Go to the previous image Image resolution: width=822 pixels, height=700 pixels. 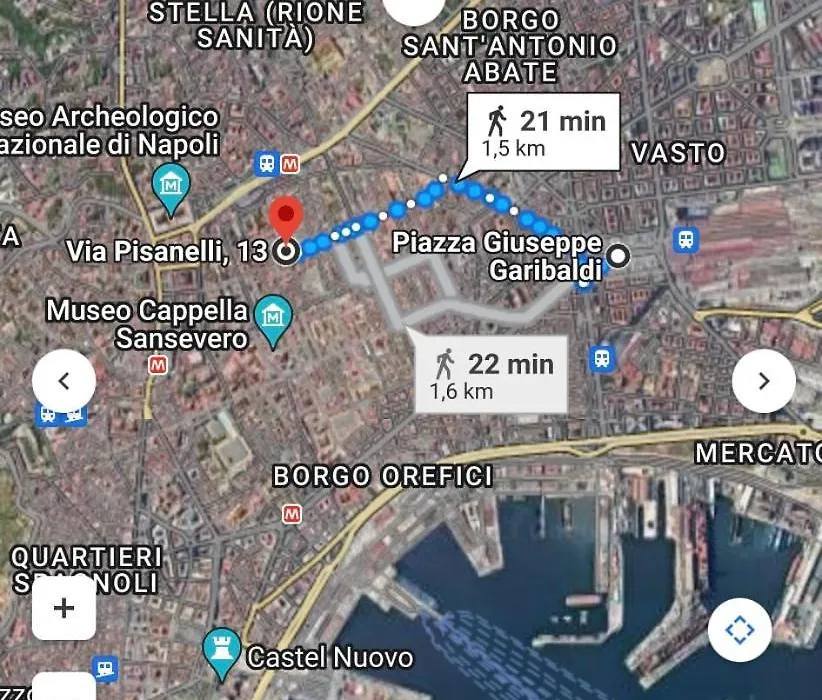point(64,380)
